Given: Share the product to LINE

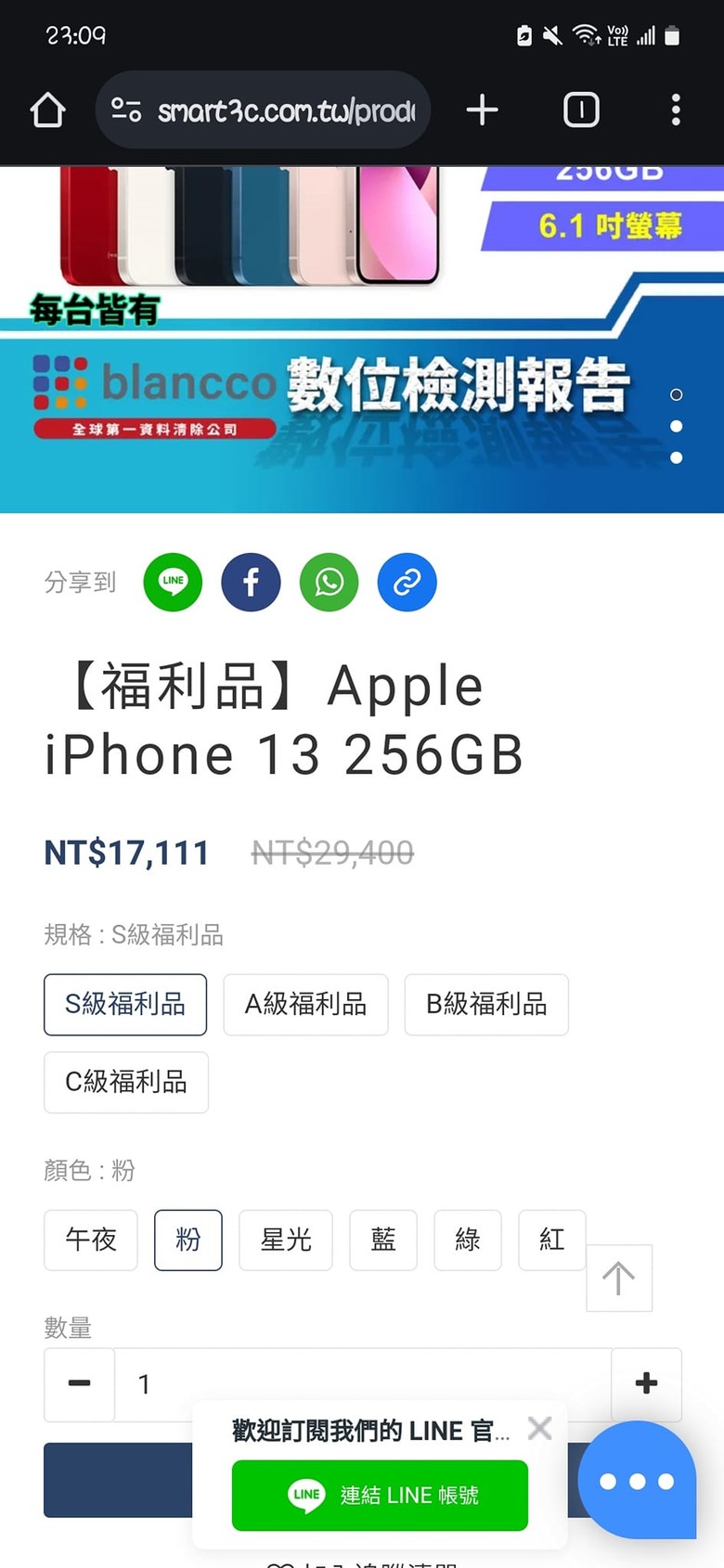Looking at the screenshot, I should coord(173,582).
